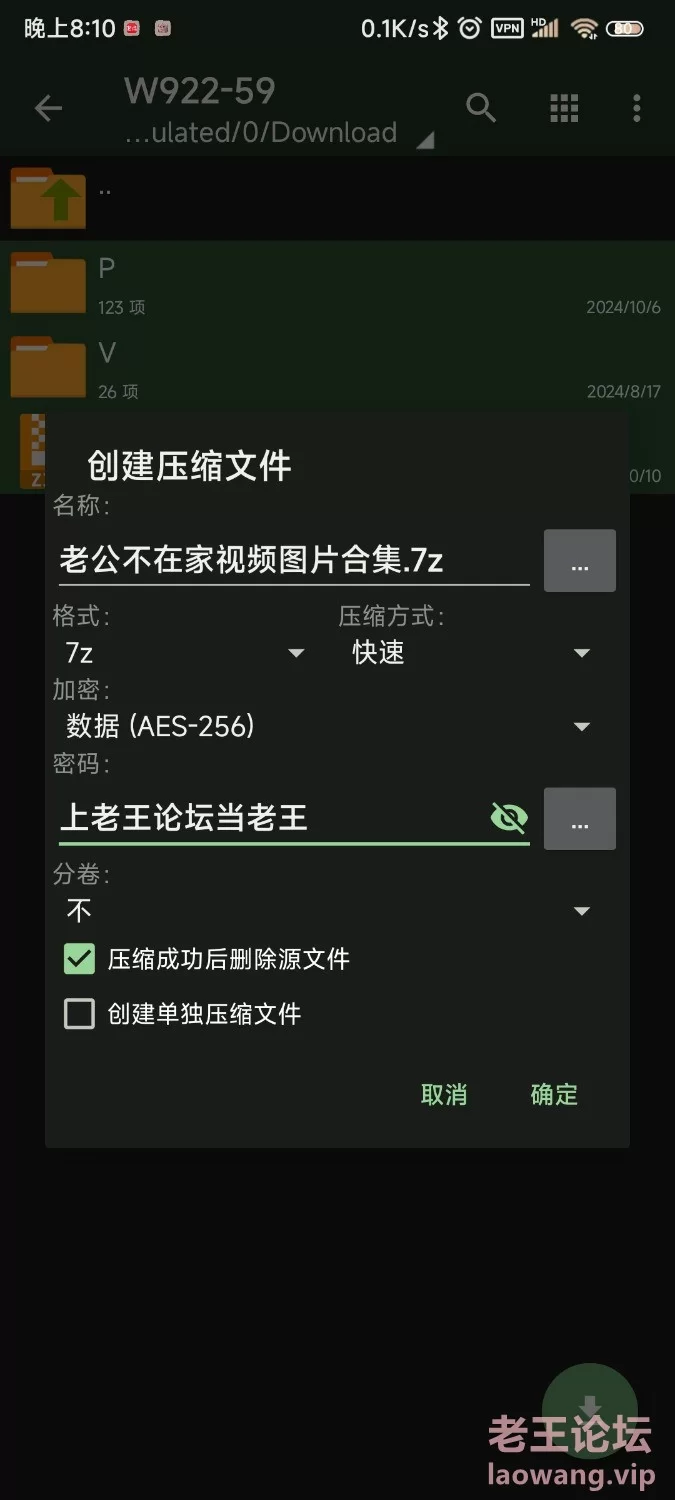Focus the password input field
This screenshot has height=1500, width=675.
point(272,818)
